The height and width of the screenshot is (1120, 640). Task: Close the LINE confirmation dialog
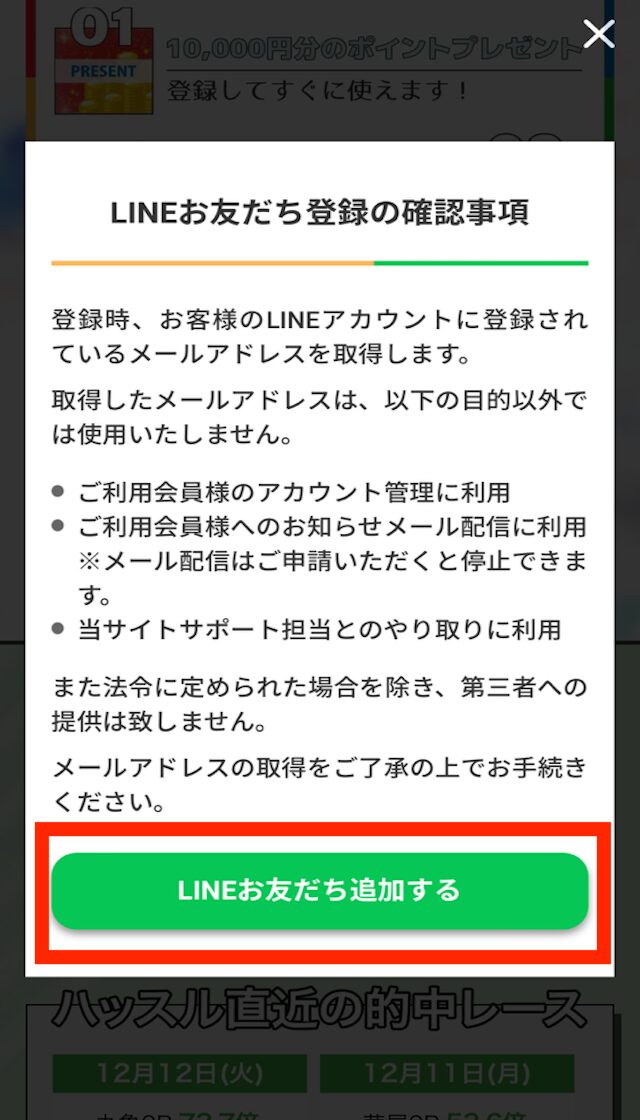[599, 34]
